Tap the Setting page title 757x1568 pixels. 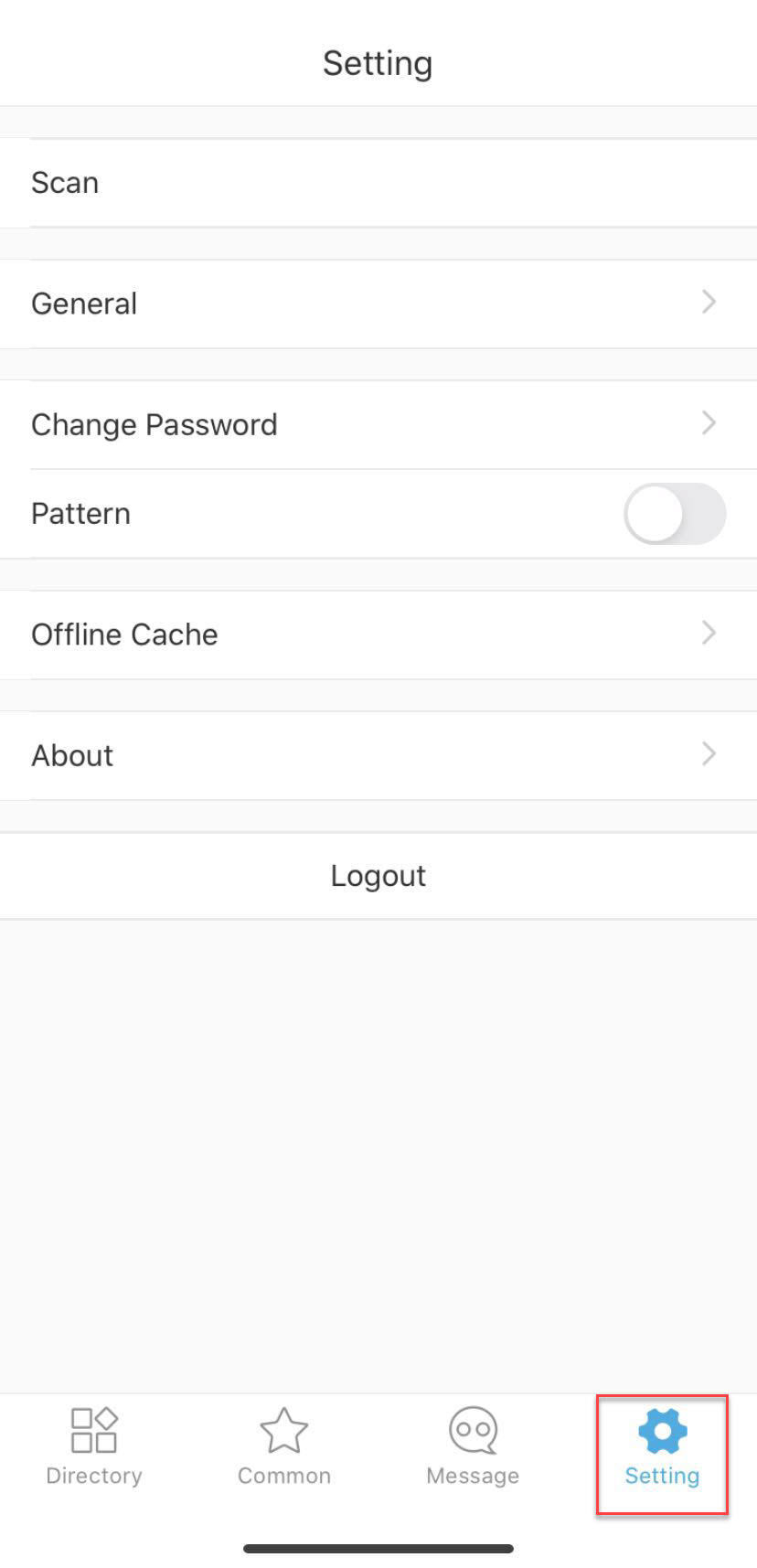[x=378, y=63]
